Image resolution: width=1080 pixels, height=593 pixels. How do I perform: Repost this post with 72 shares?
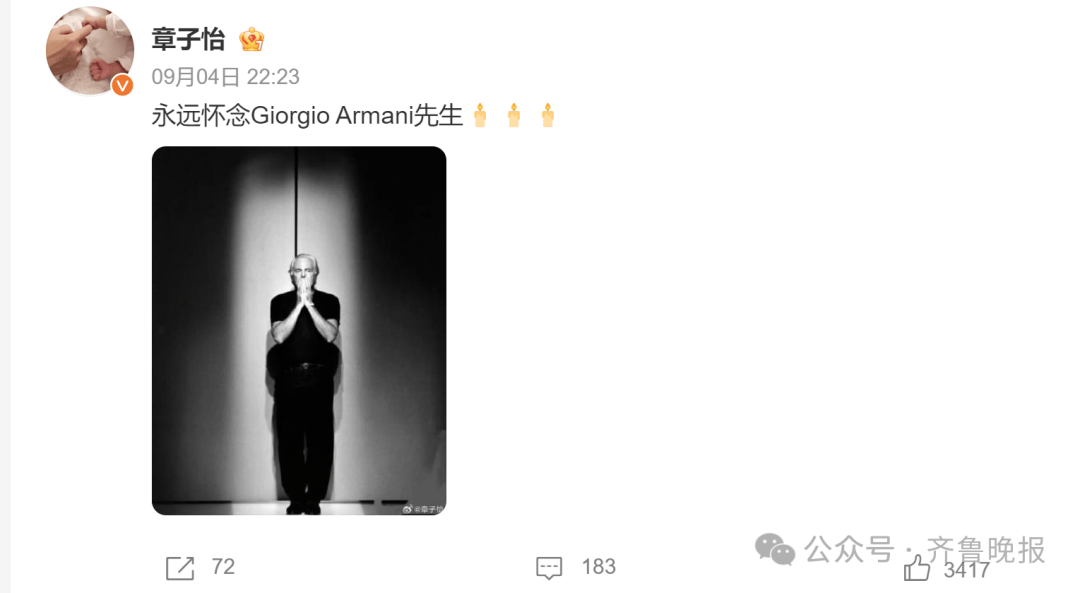[181, 568]
